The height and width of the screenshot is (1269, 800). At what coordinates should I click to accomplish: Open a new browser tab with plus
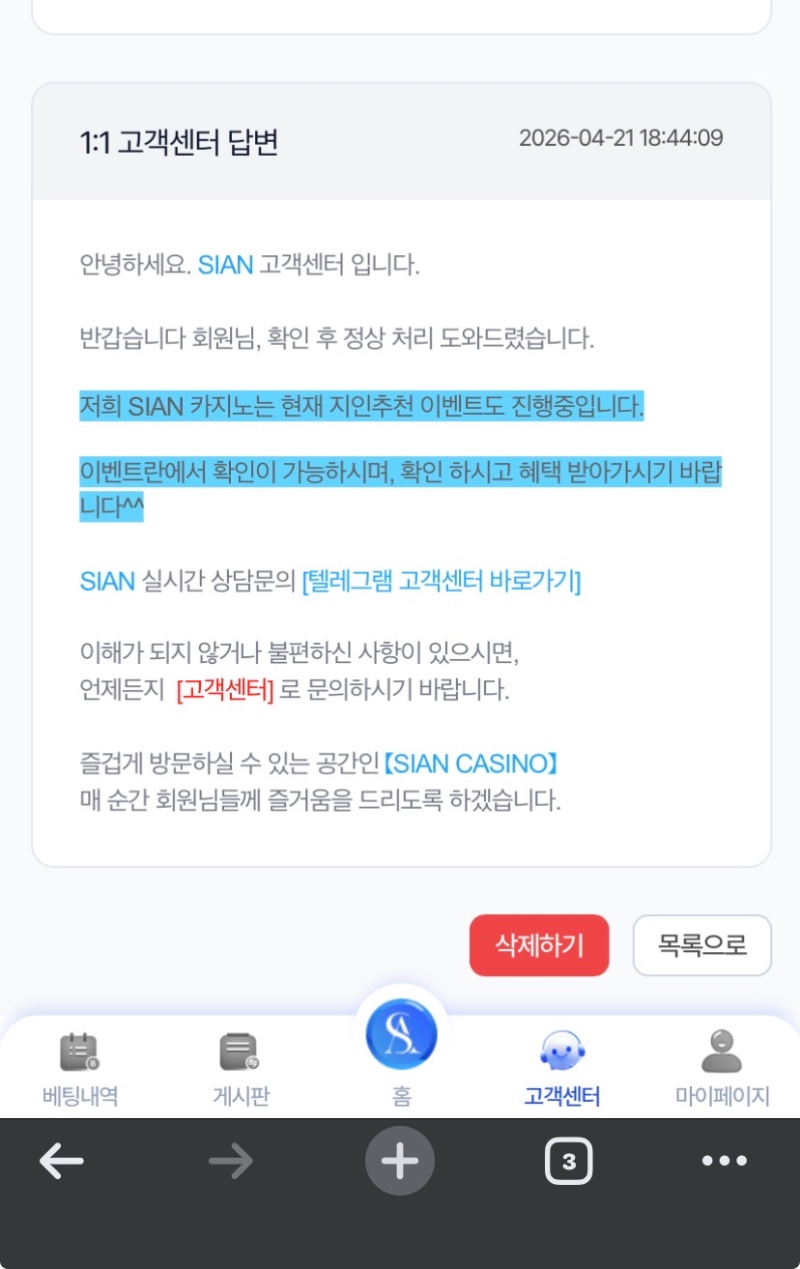pyautogui.click(x=400, y=1161)
